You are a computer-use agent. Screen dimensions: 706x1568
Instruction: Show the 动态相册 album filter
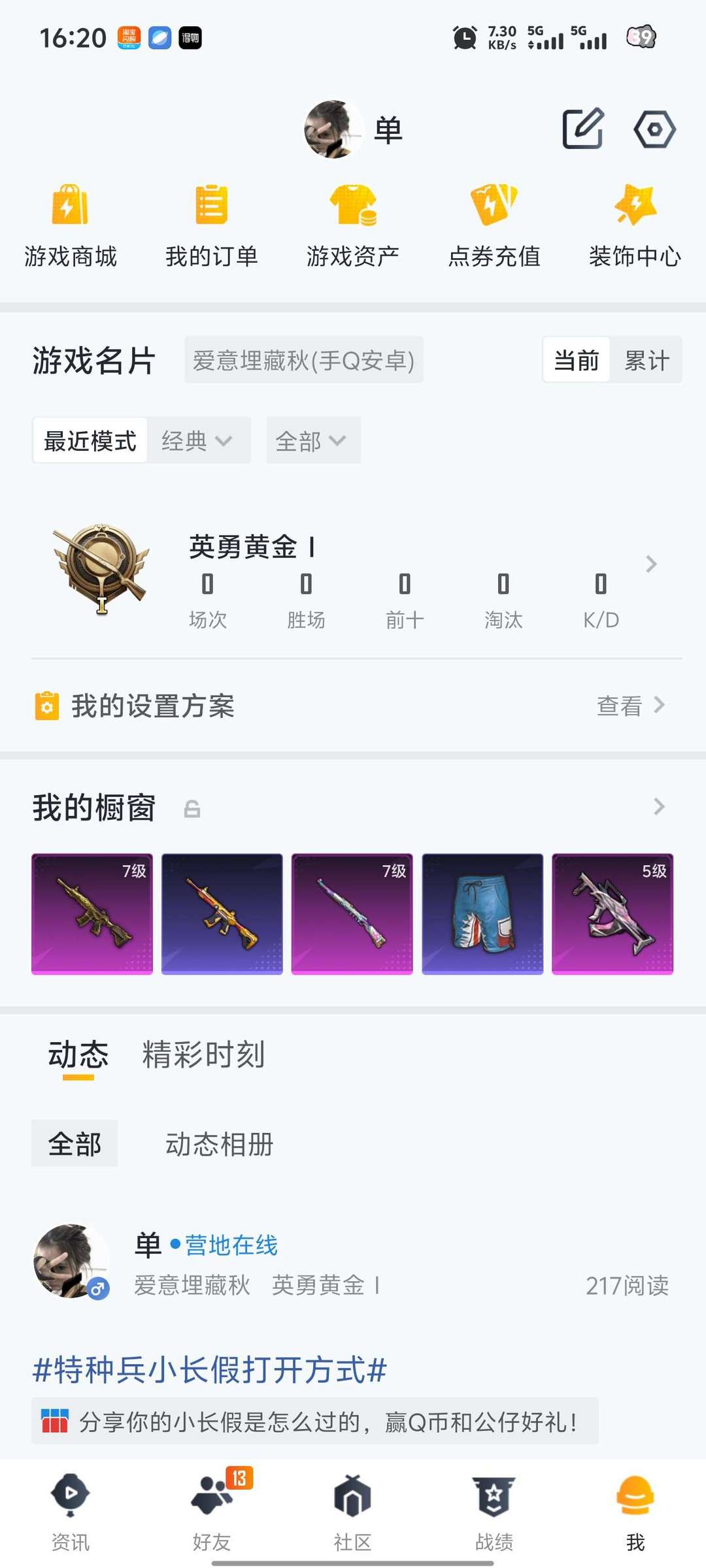(219, 1144)
